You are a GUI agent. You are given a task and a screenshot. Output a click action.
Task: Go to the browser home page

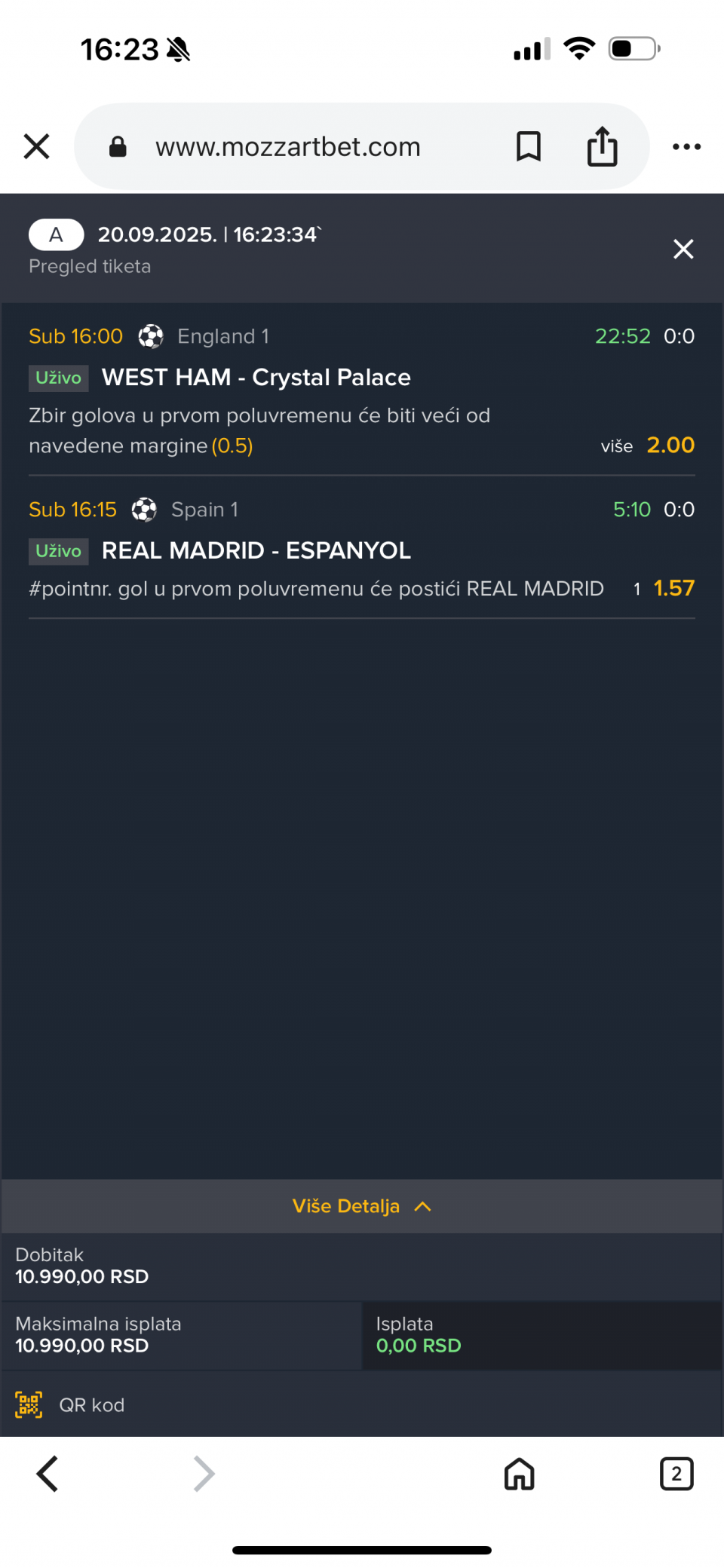[519, 1474]
